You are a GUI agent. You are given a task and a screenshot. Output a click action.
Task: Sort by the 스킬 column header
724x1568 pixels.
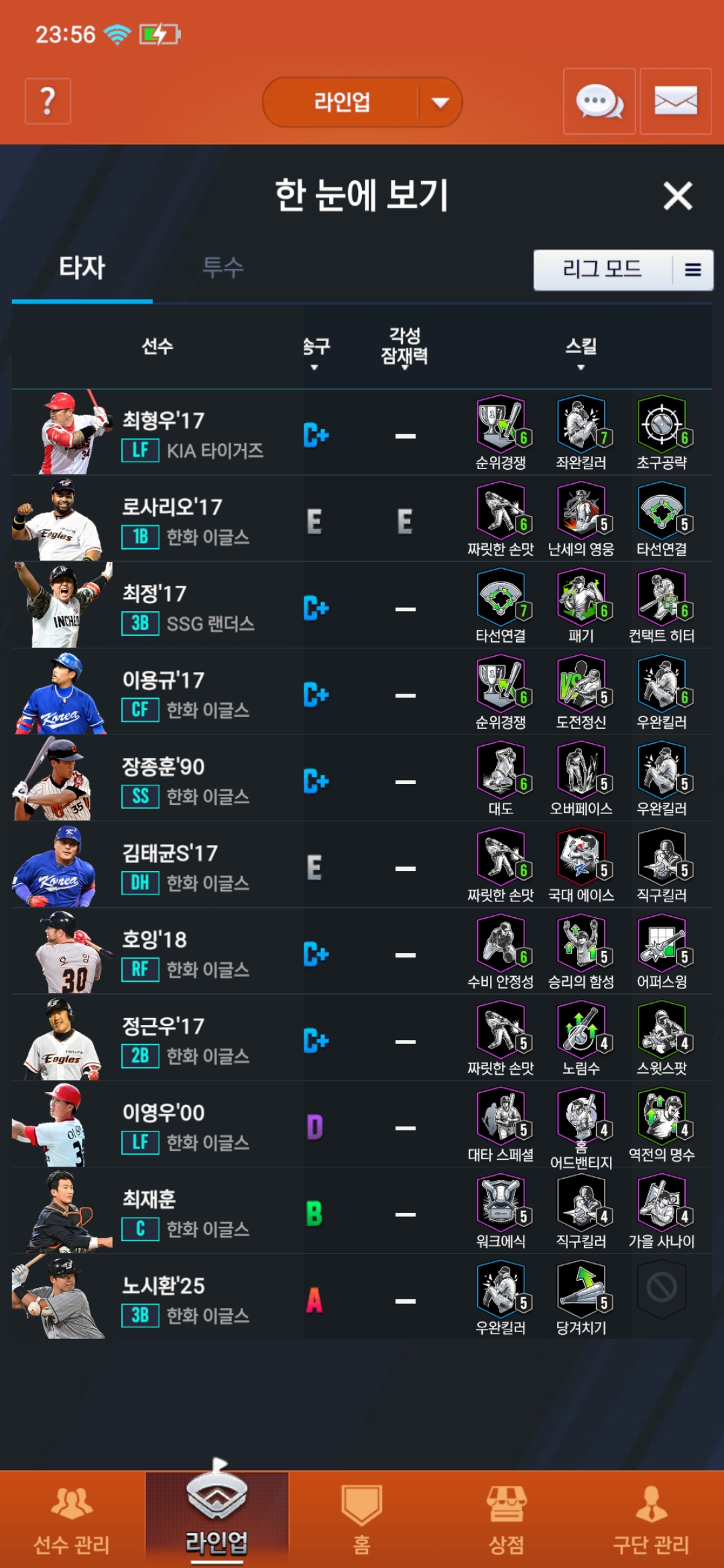[581, 352]
